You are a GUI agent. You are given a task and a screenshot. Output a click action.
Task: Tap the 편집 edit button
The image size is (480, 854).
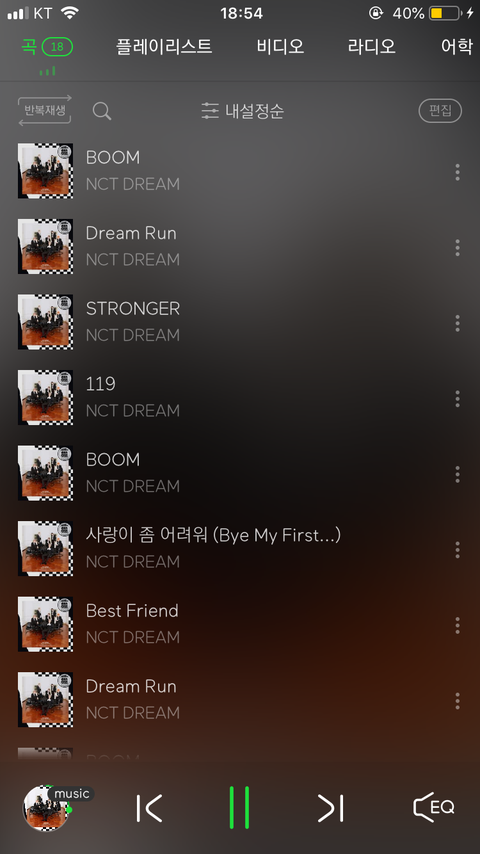coord(440,111)
